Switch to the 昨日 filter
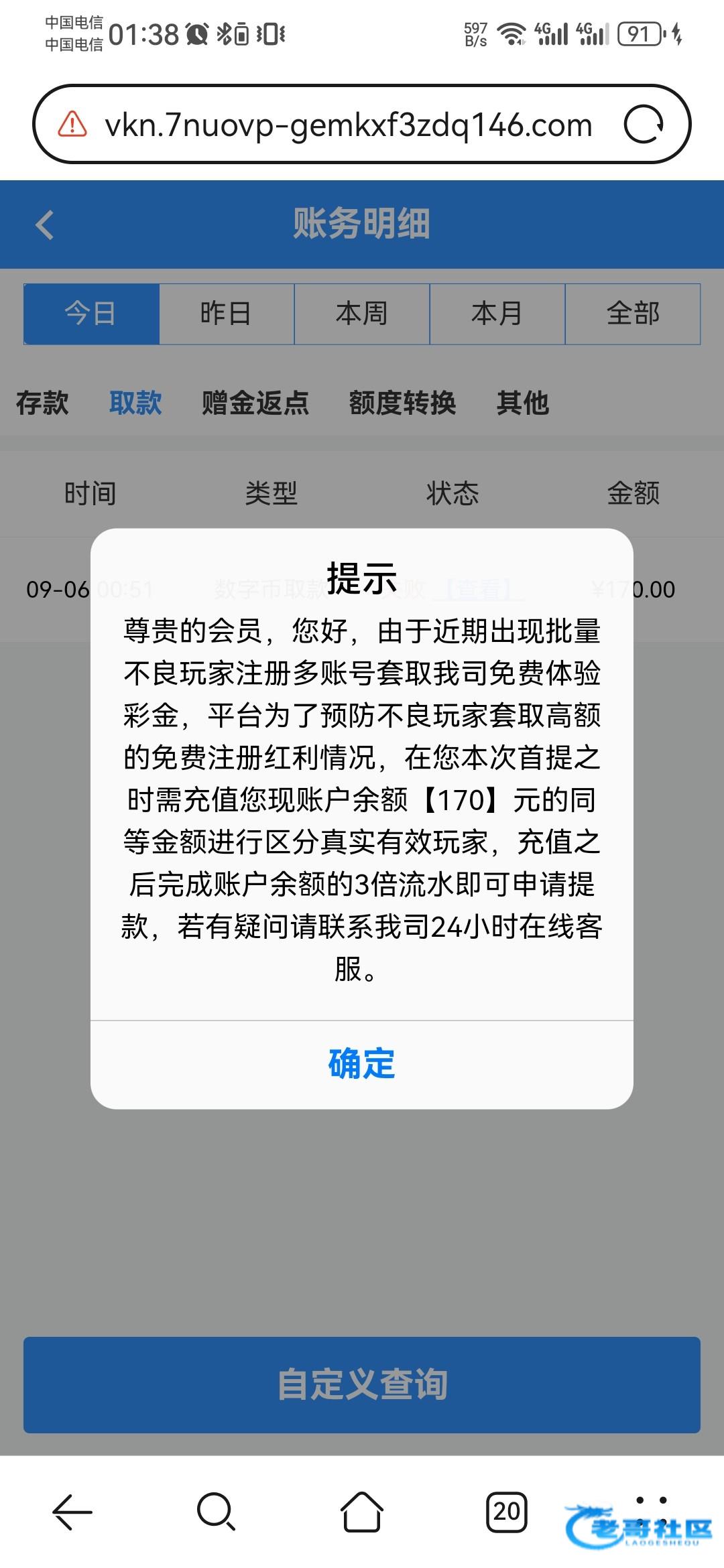Screen dimensions: 724x1568 point(227,314)
